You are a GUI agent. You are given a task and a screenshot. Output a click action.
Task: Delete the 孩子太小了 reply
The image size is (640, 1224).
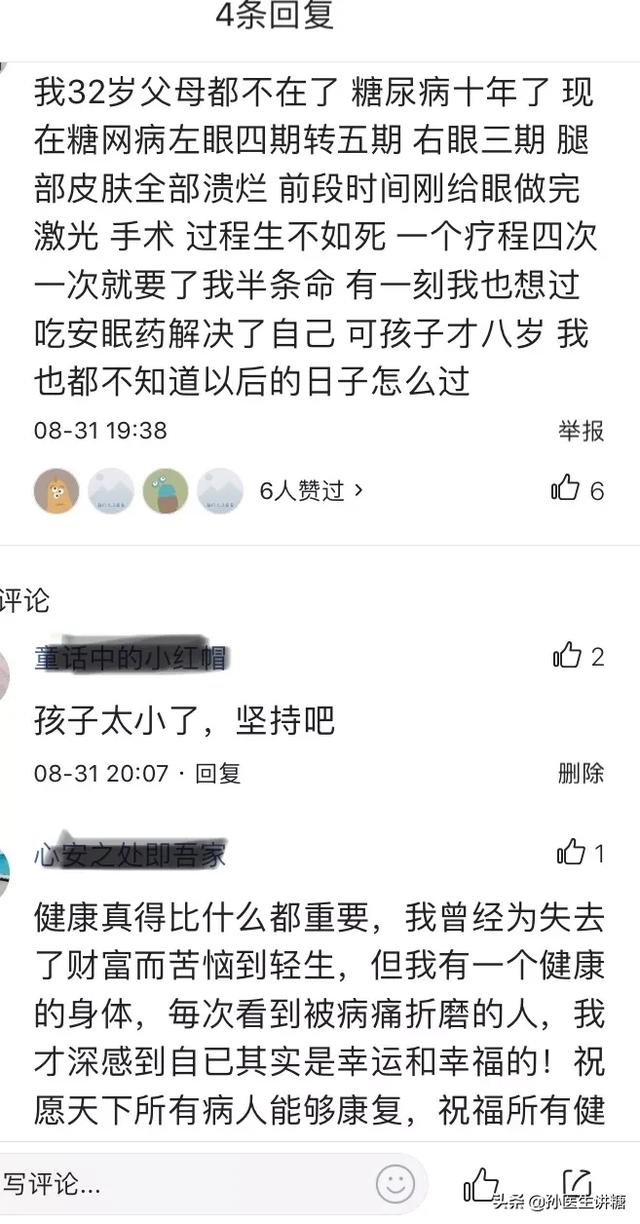click(x=580, y=773)
